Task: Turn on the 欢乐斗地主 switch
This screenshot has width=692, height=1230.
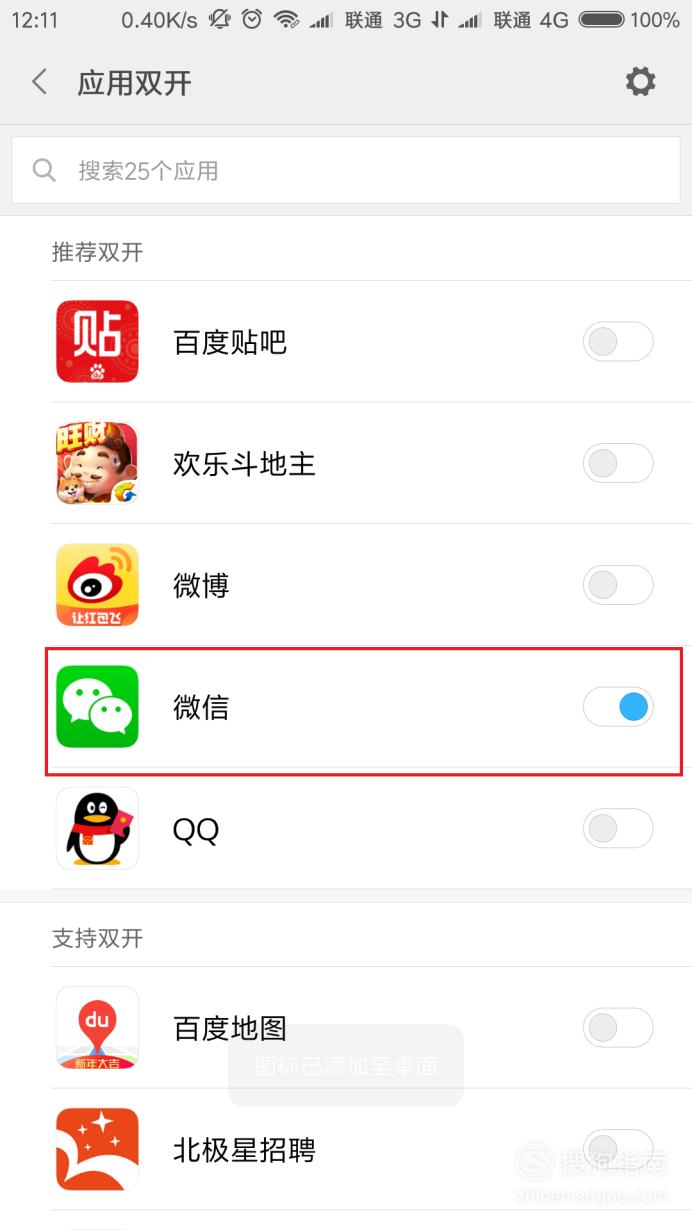Action: tap(618, 464)
